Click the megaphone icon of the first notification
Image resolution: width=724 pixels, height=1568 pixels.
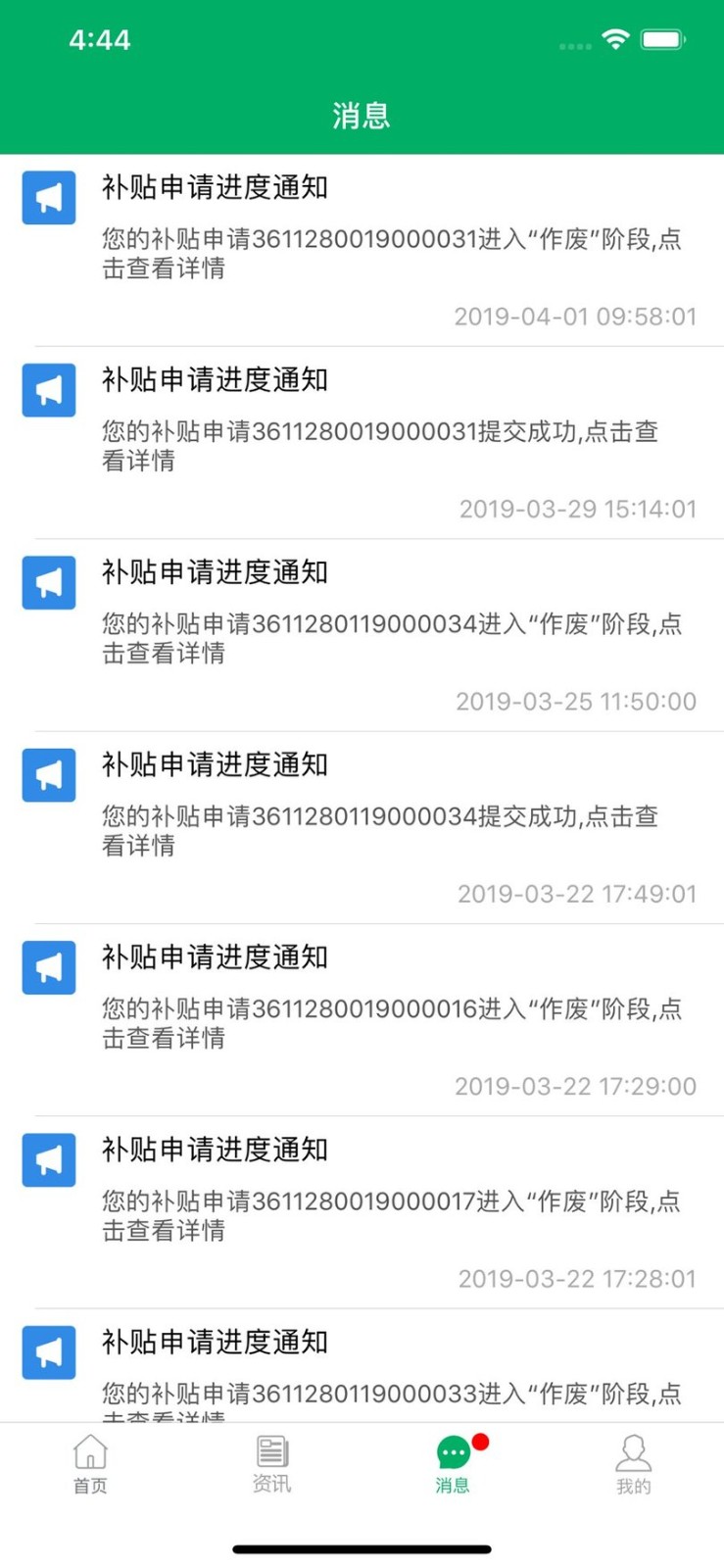tap(49, 197)
